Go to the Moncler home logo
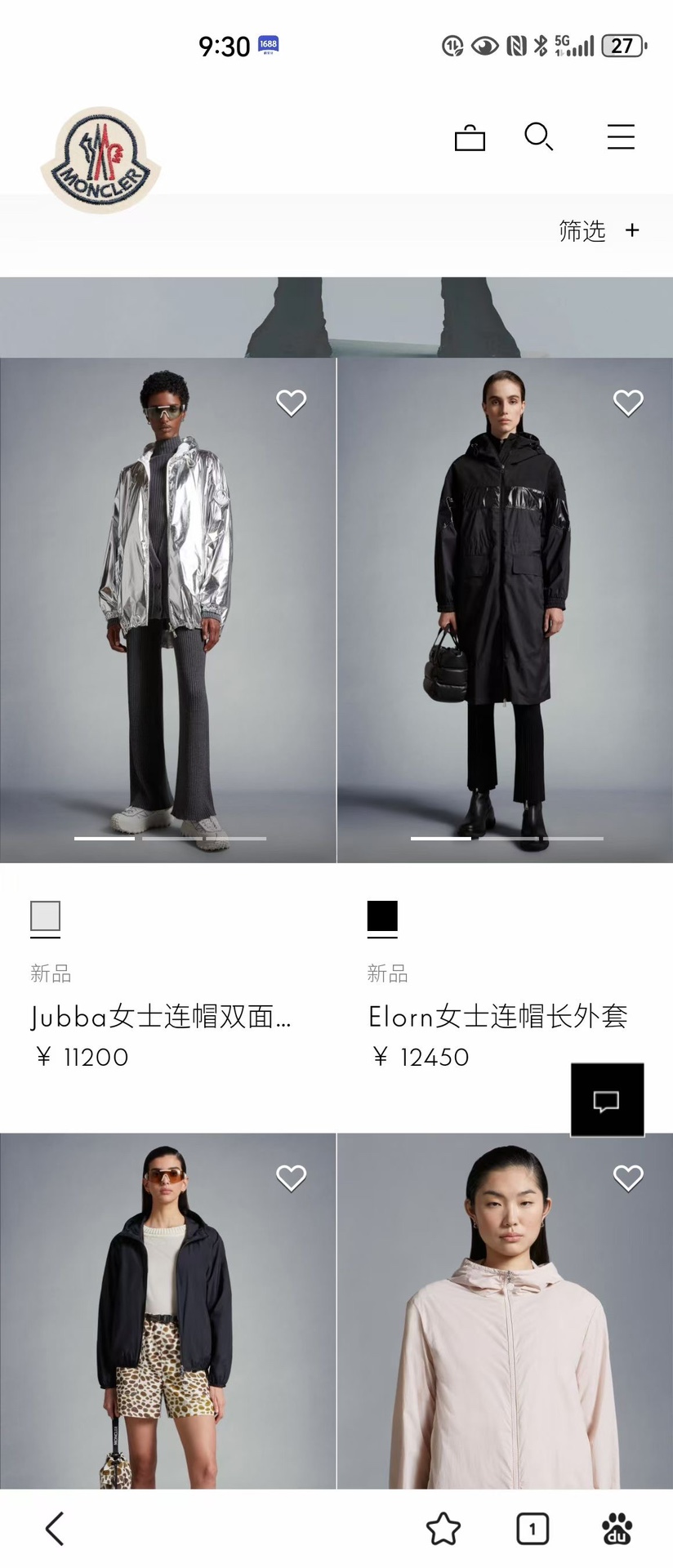 [101, 160]
